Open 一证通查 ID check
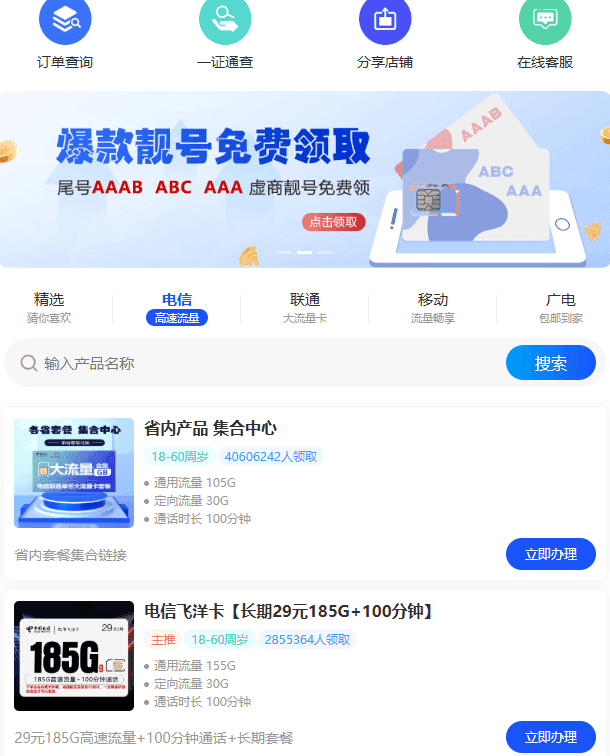This screenshot has width=610, height=756. [225, 34]
